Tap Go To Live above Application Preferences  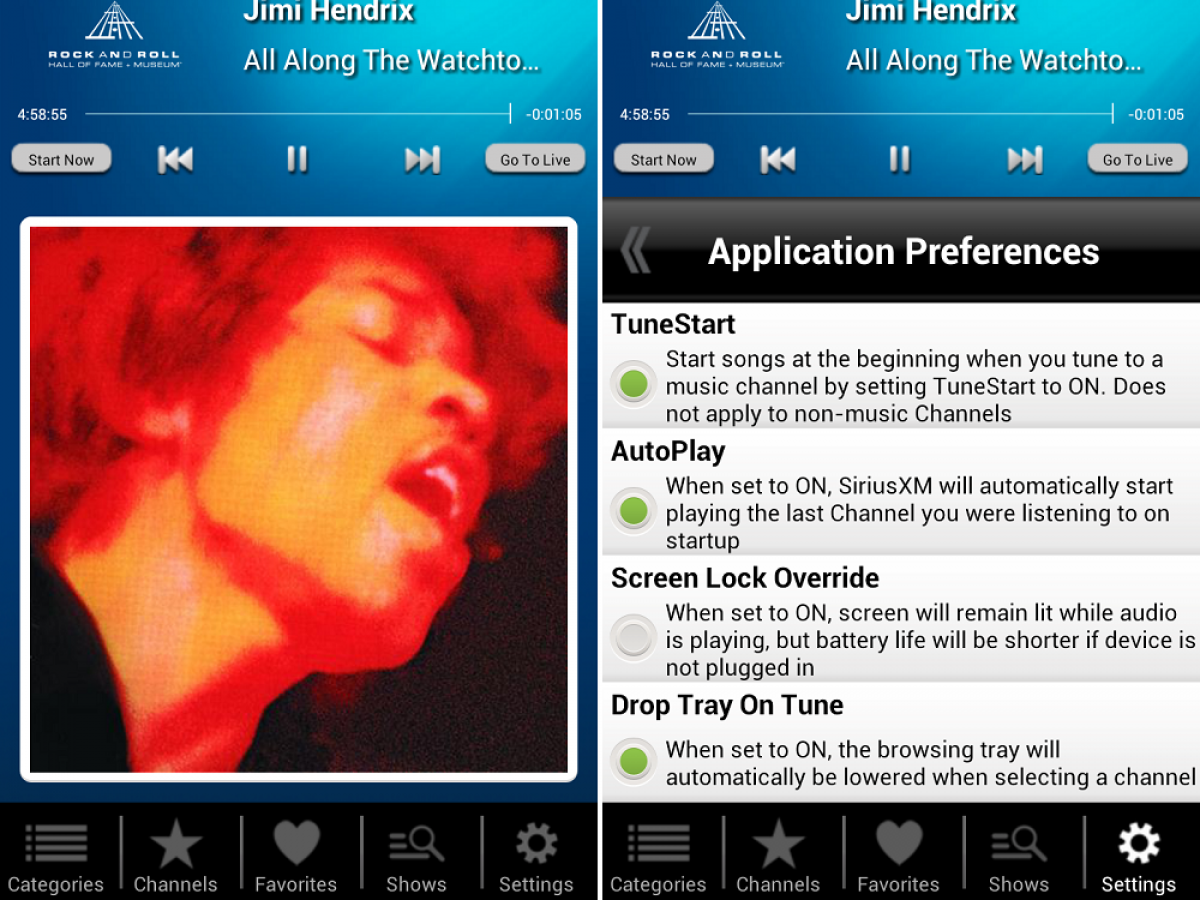[x=1137, y=159]
